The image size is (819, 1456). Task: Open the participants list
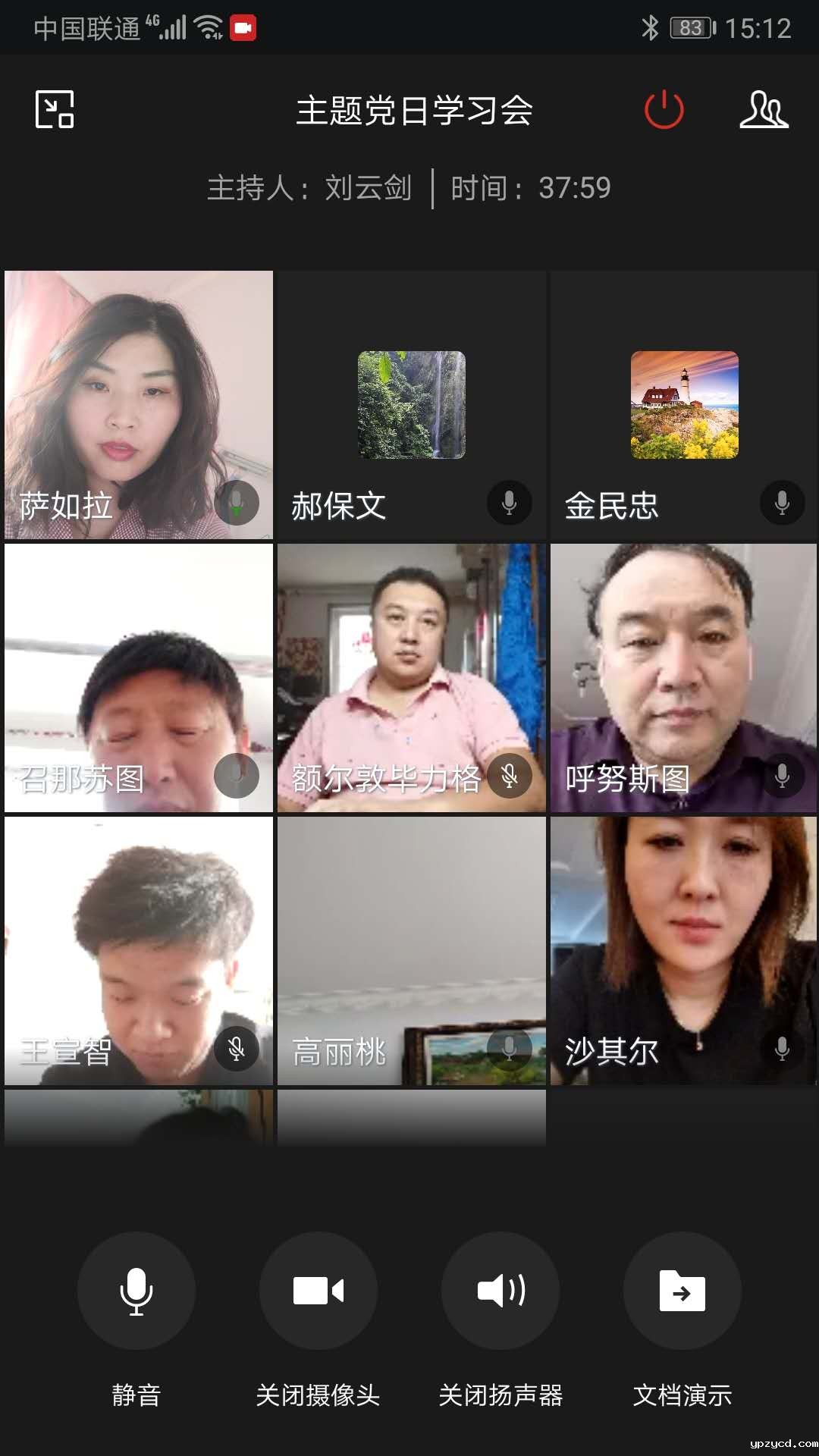(764, 110)
